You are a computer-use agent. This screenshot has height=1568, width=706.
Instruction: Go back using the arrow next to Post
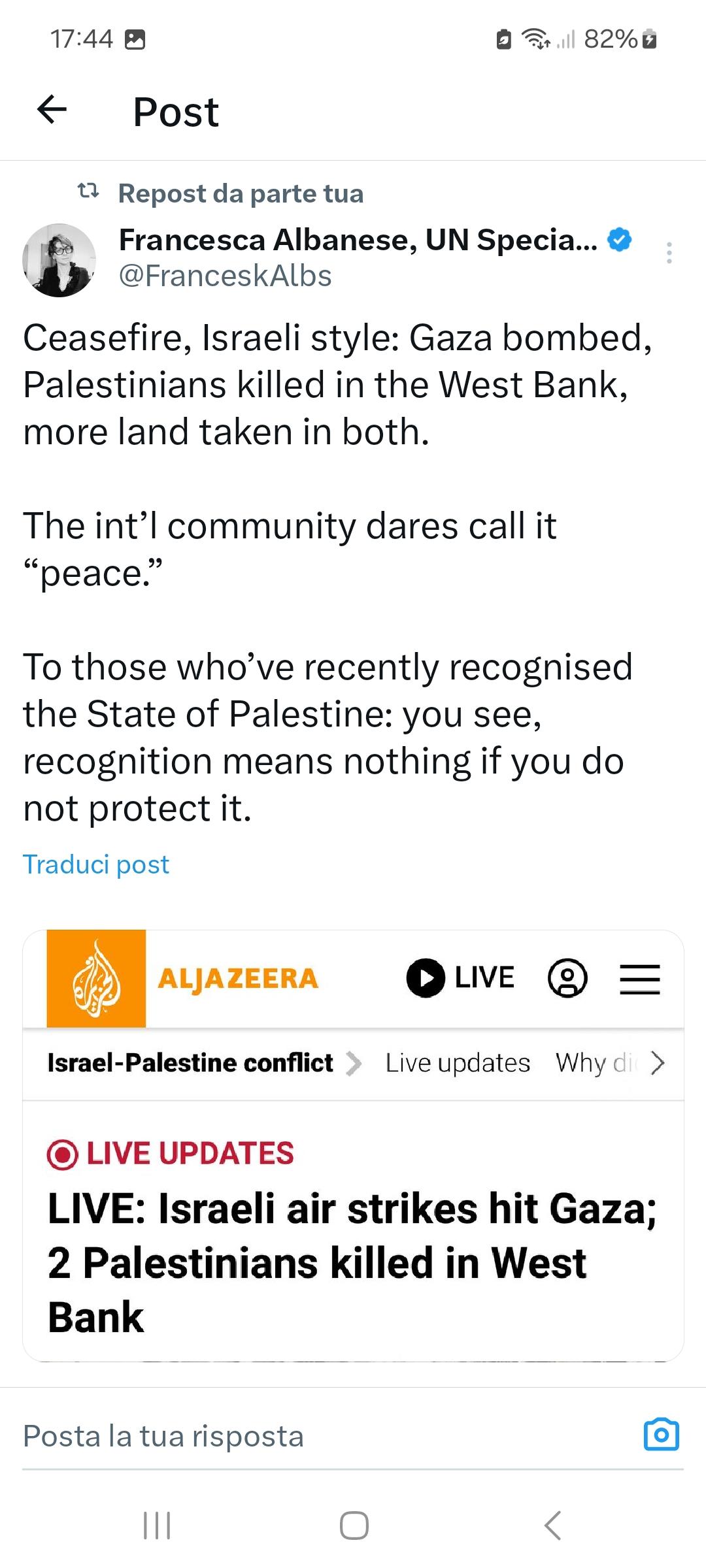tap(52, 109)
